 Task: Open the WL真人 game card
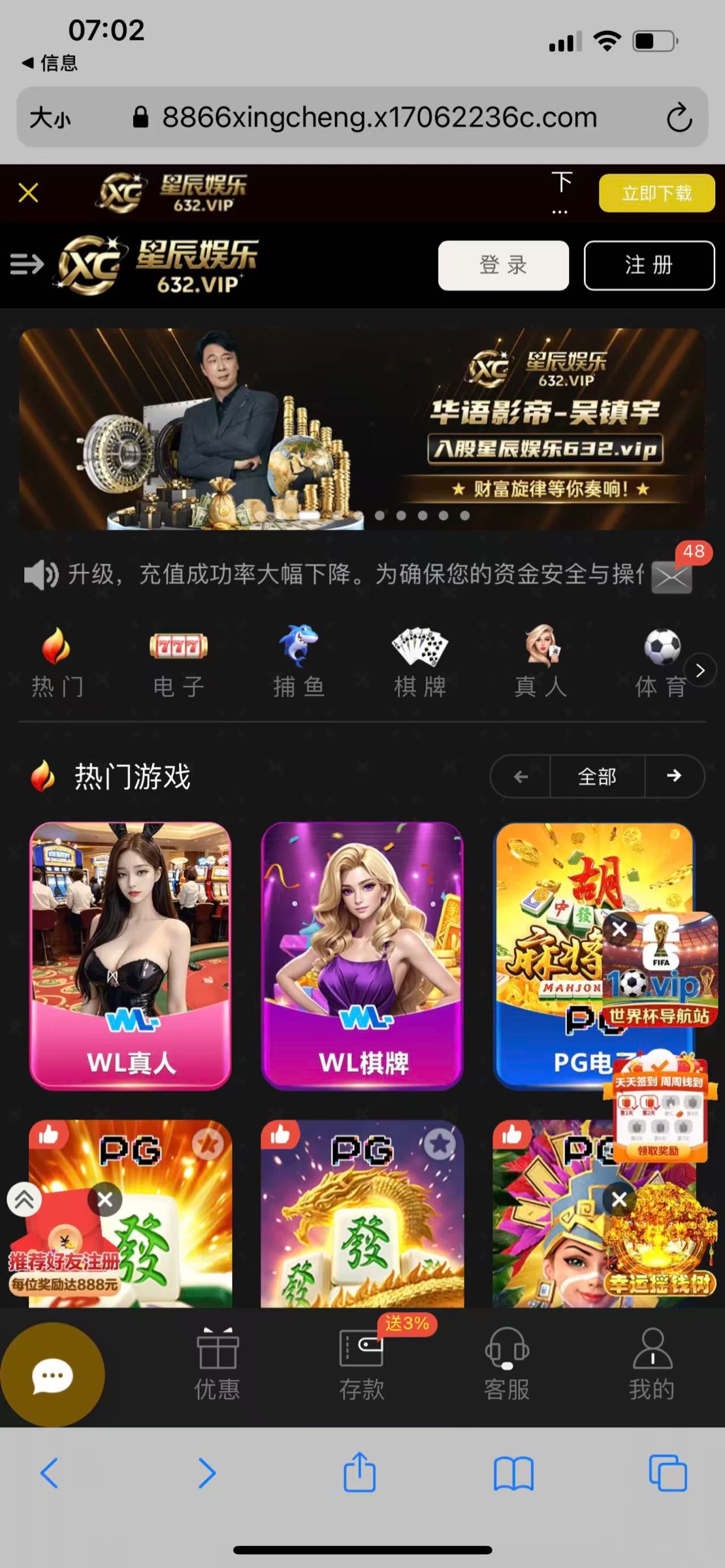(131, 955)
